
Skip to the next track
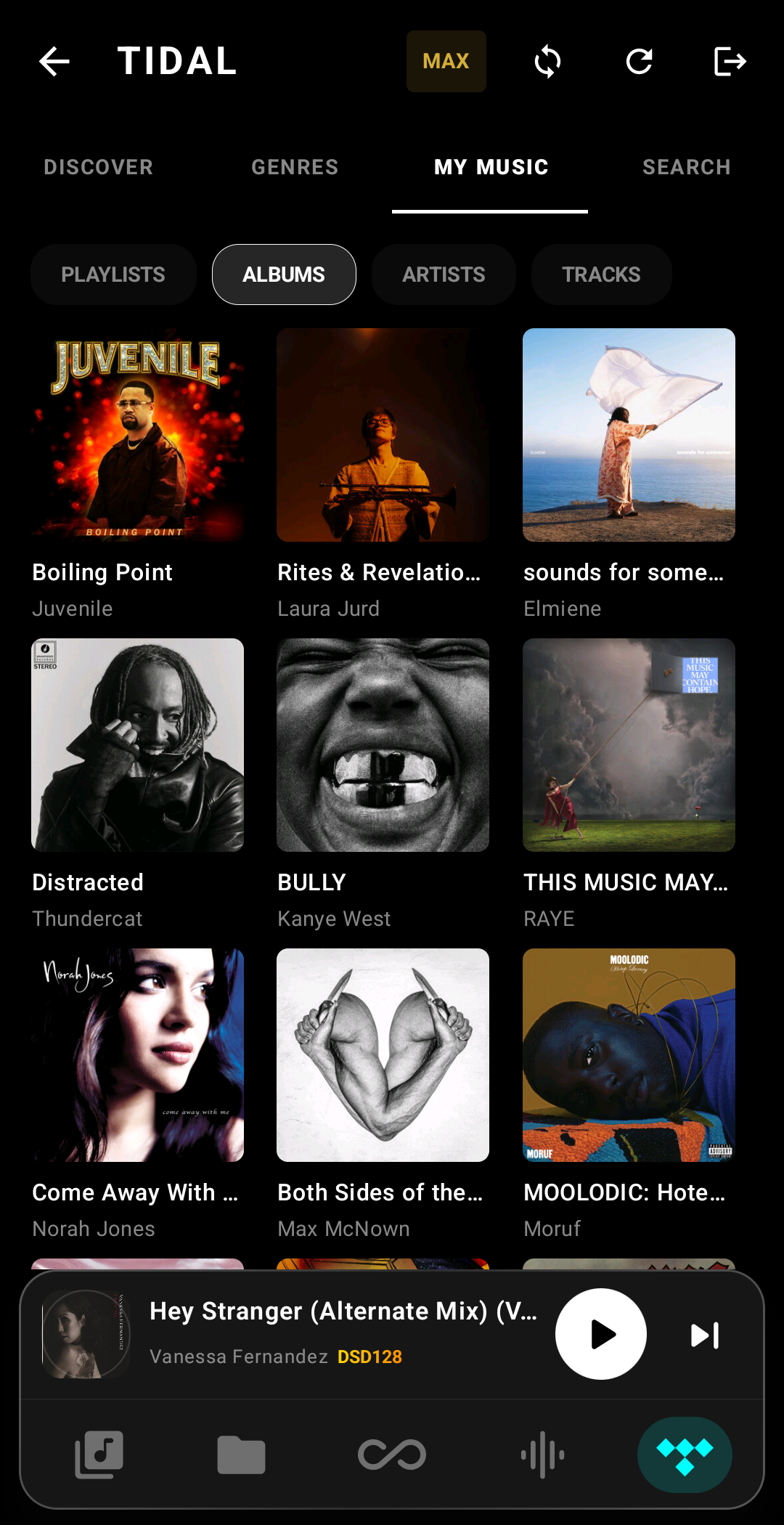click(x=705, y=1333)
